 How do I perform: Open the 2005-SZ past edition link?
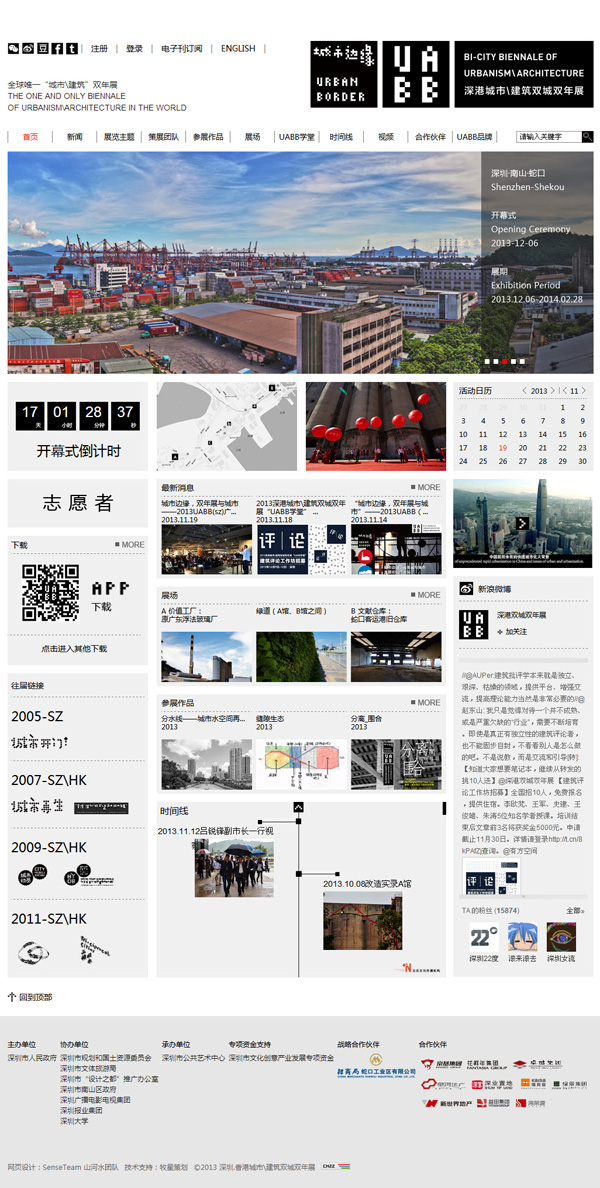pos(38,717)
